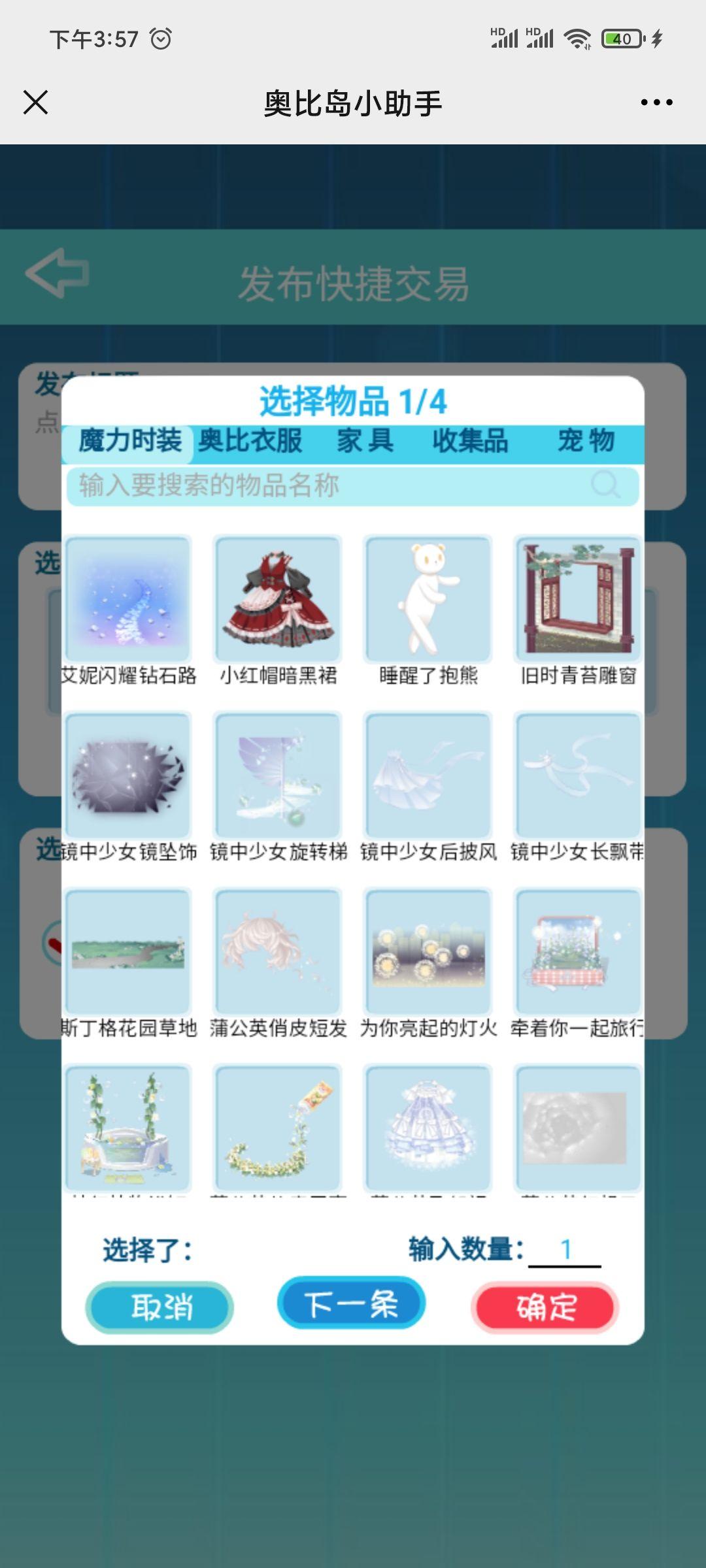Tap the 取消 button
This screenshot has height=1568, width=706.
click(160, 1307)
